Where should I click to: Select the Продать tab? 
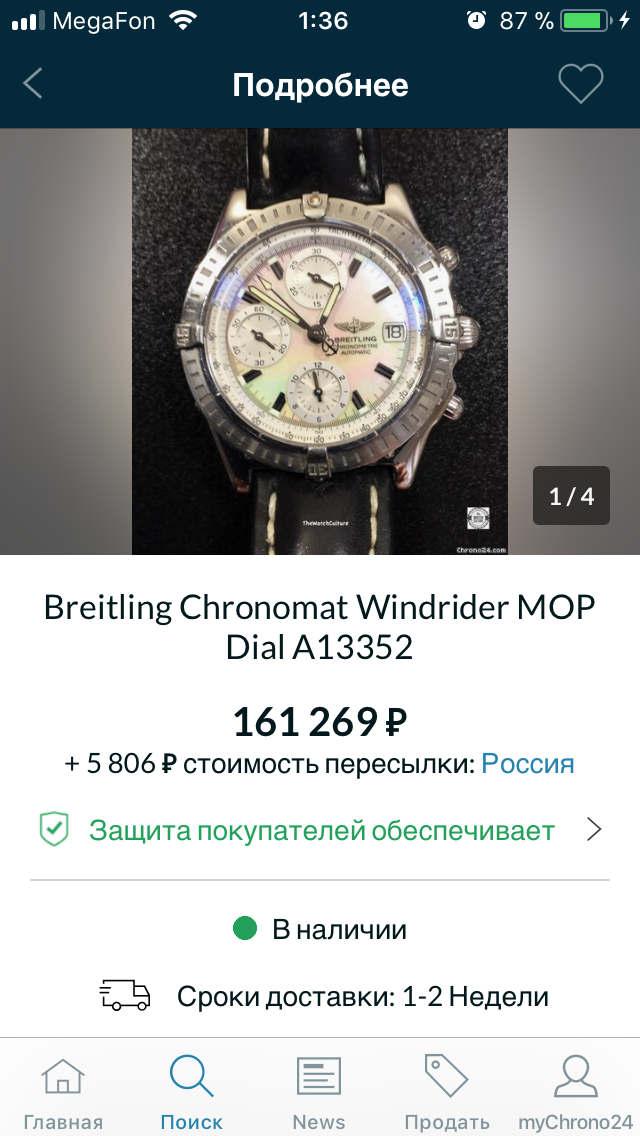click(446, 1092)
